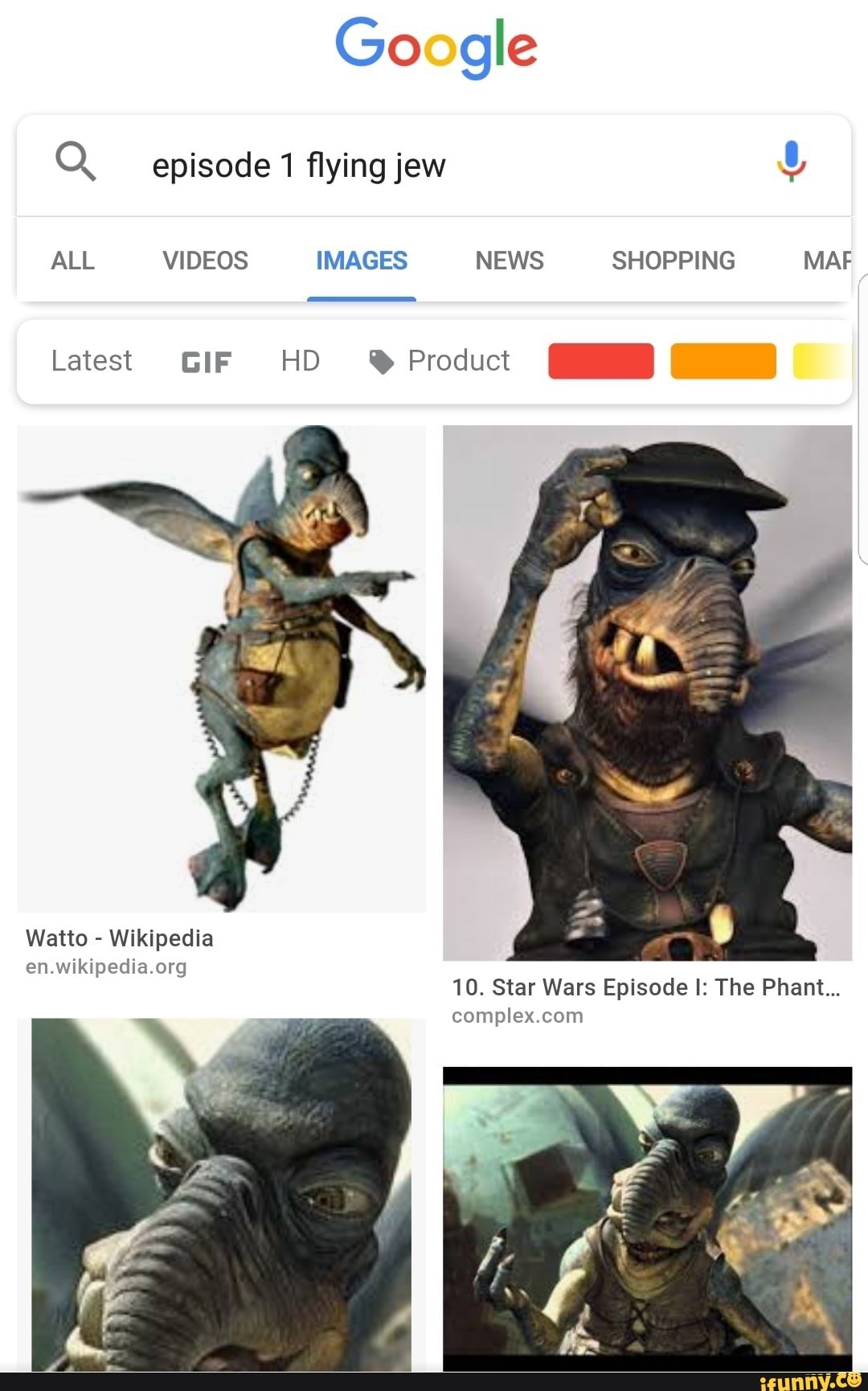Open the Watto Wikipedia result link

tap(119, 937)
